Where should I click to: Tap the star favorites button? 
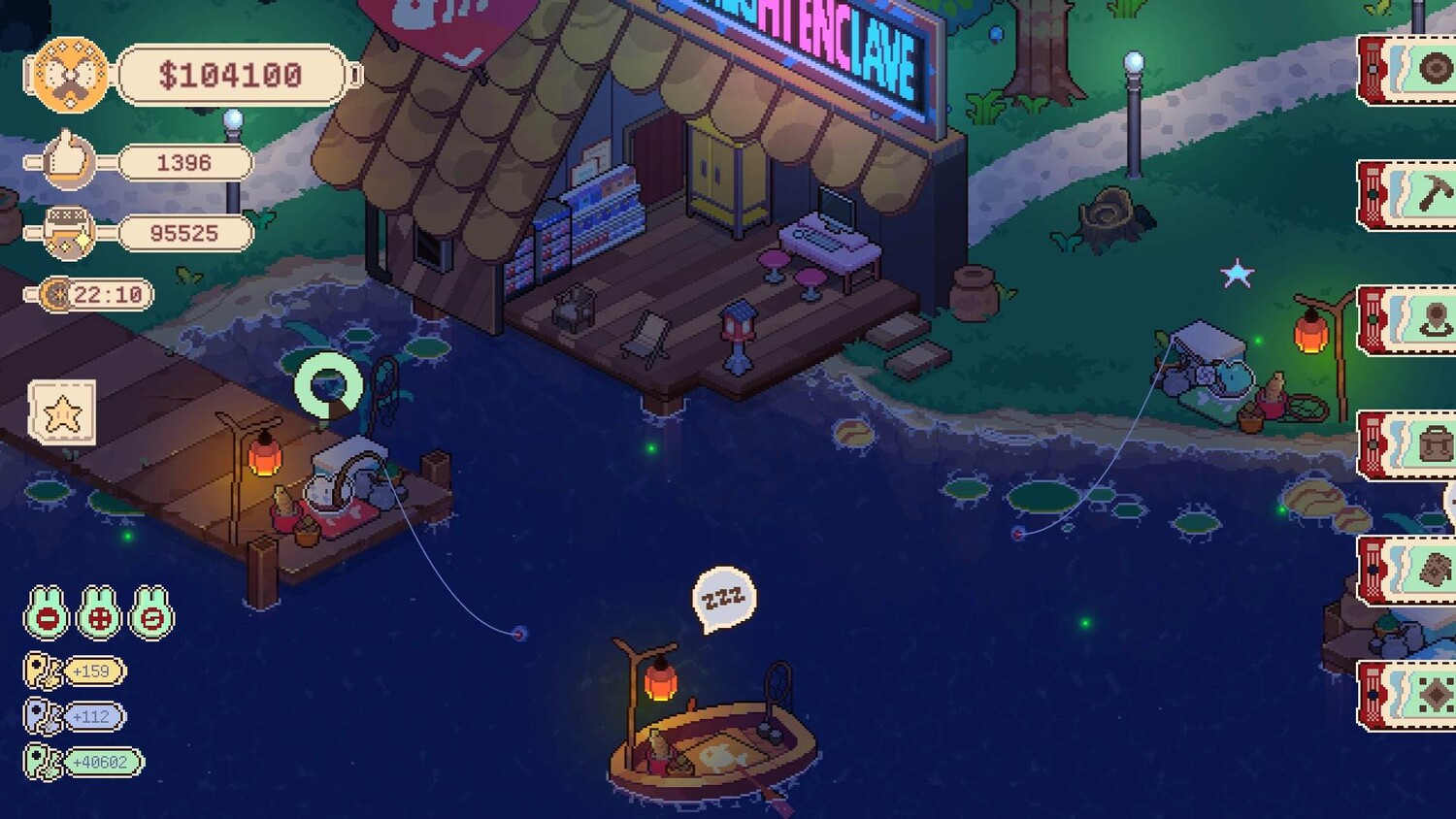coord(62,413)
